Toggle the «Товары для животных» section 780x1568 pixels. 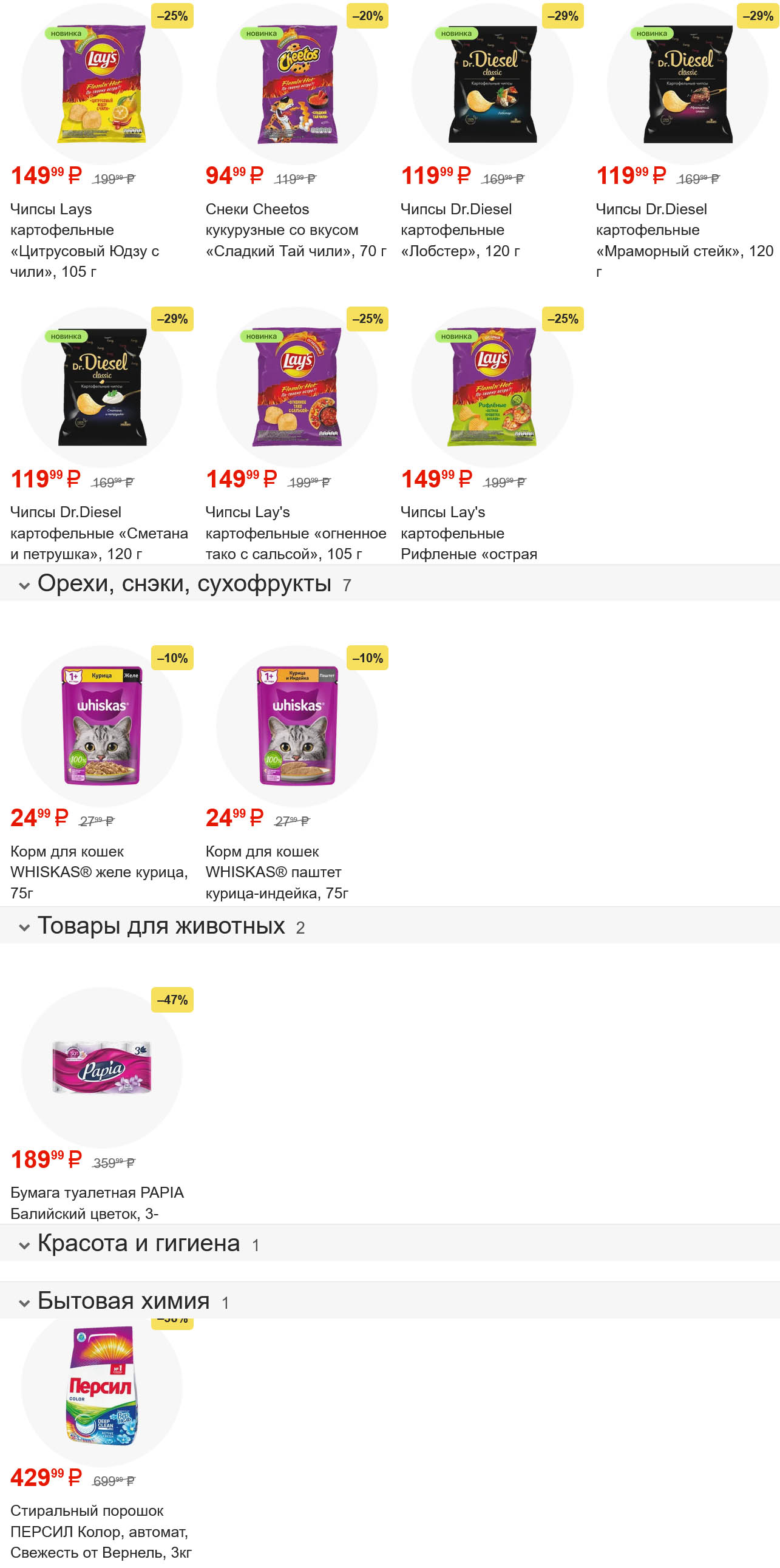pos(24,927)
